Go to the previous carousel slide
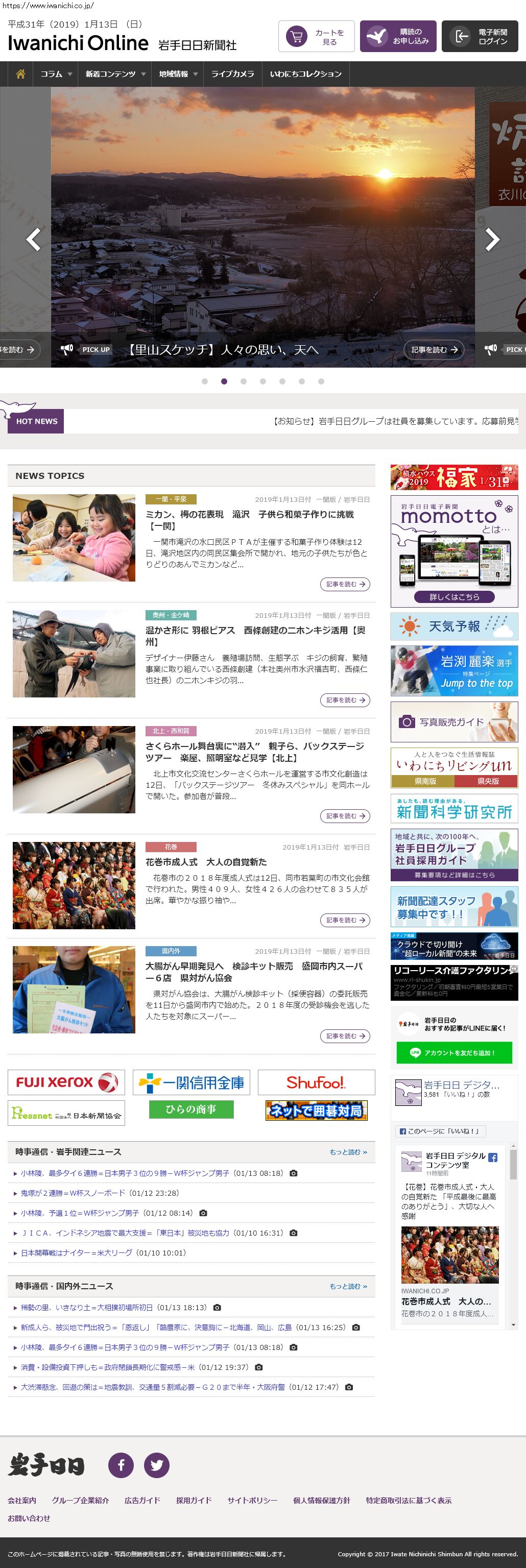This screenshot has width=526, height=1568. tap(34, 239)
